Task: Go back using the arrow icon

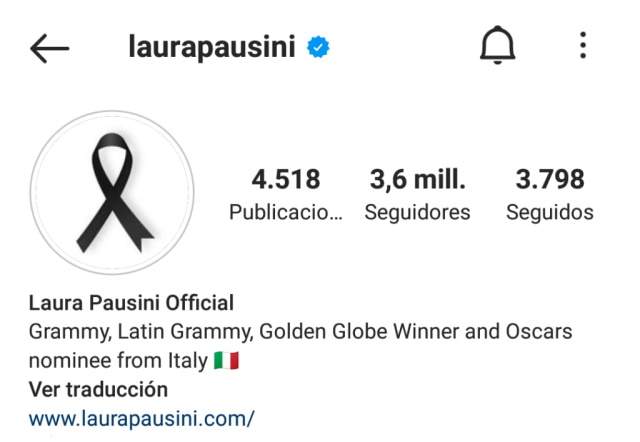Action: click(x=49, y=47)
